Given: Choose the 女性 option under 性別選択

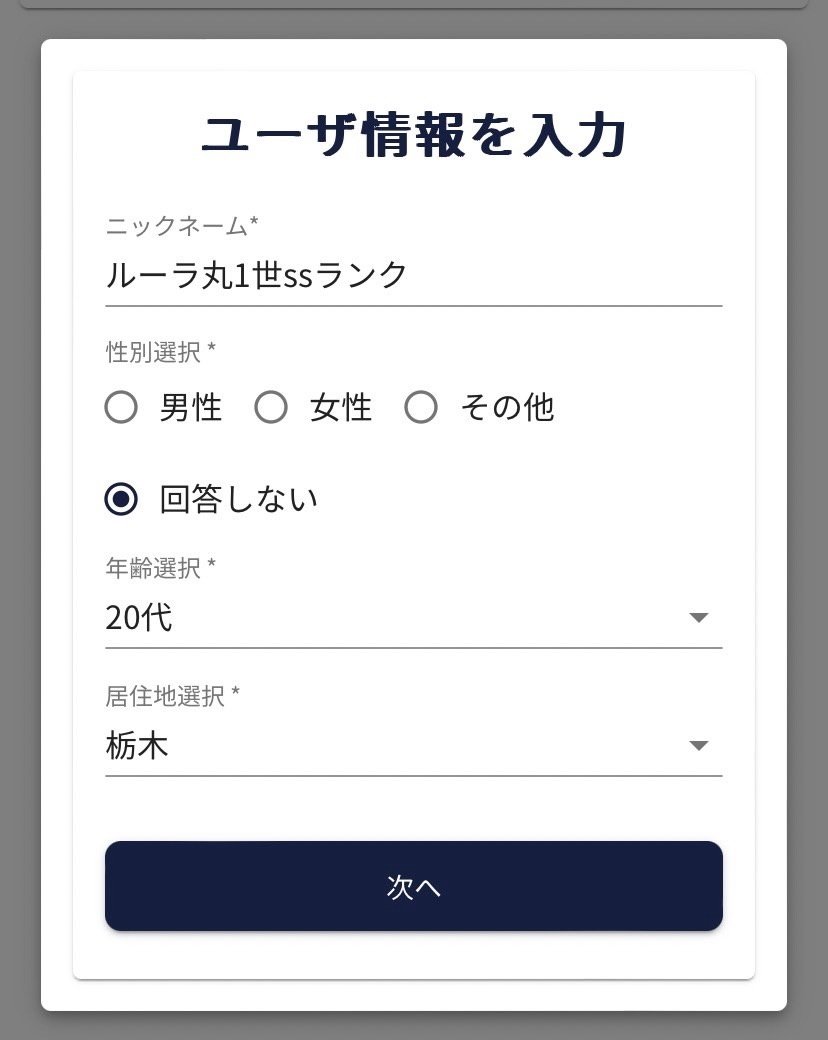Looking at the screenshot, I should 271,407.
